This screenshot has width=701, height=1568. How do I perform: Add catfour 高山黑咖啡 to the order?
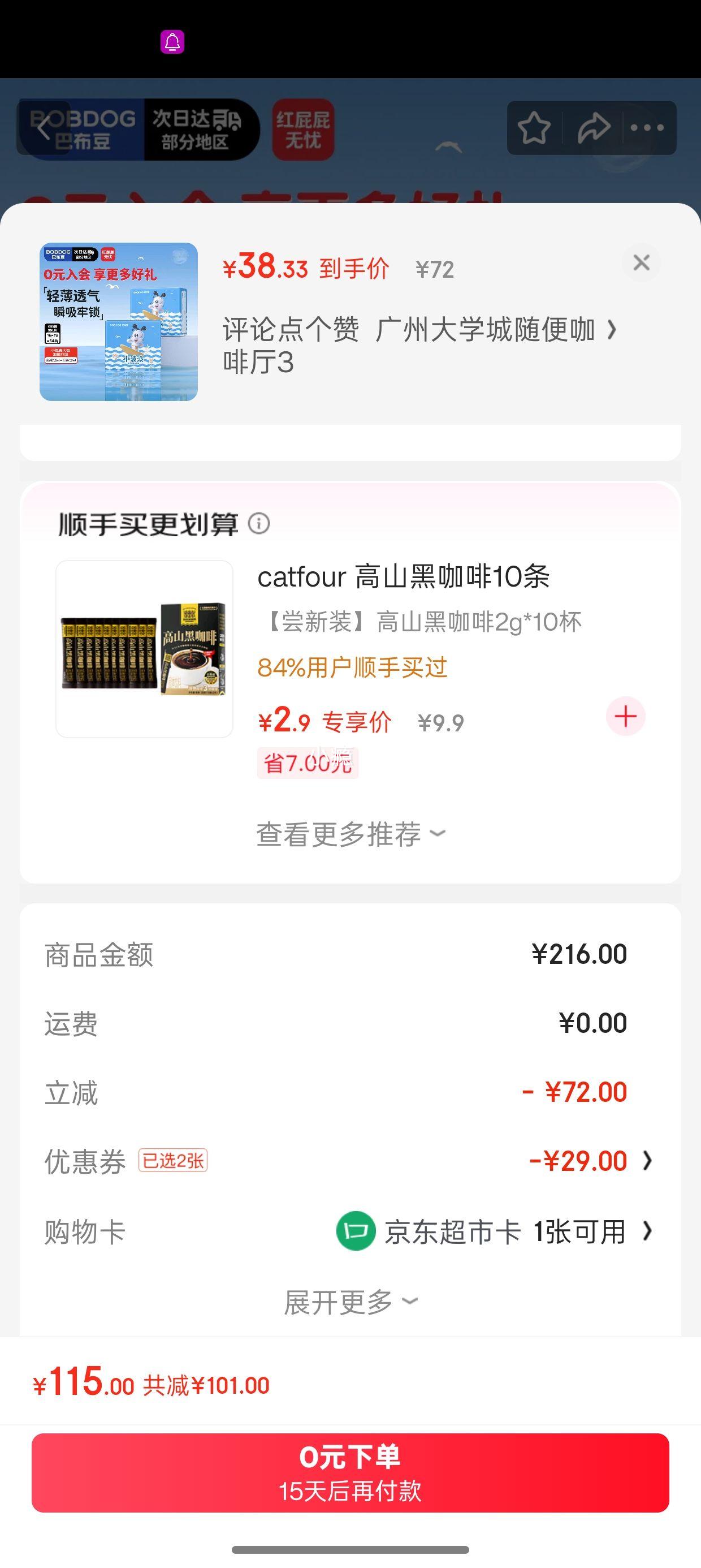625,717
